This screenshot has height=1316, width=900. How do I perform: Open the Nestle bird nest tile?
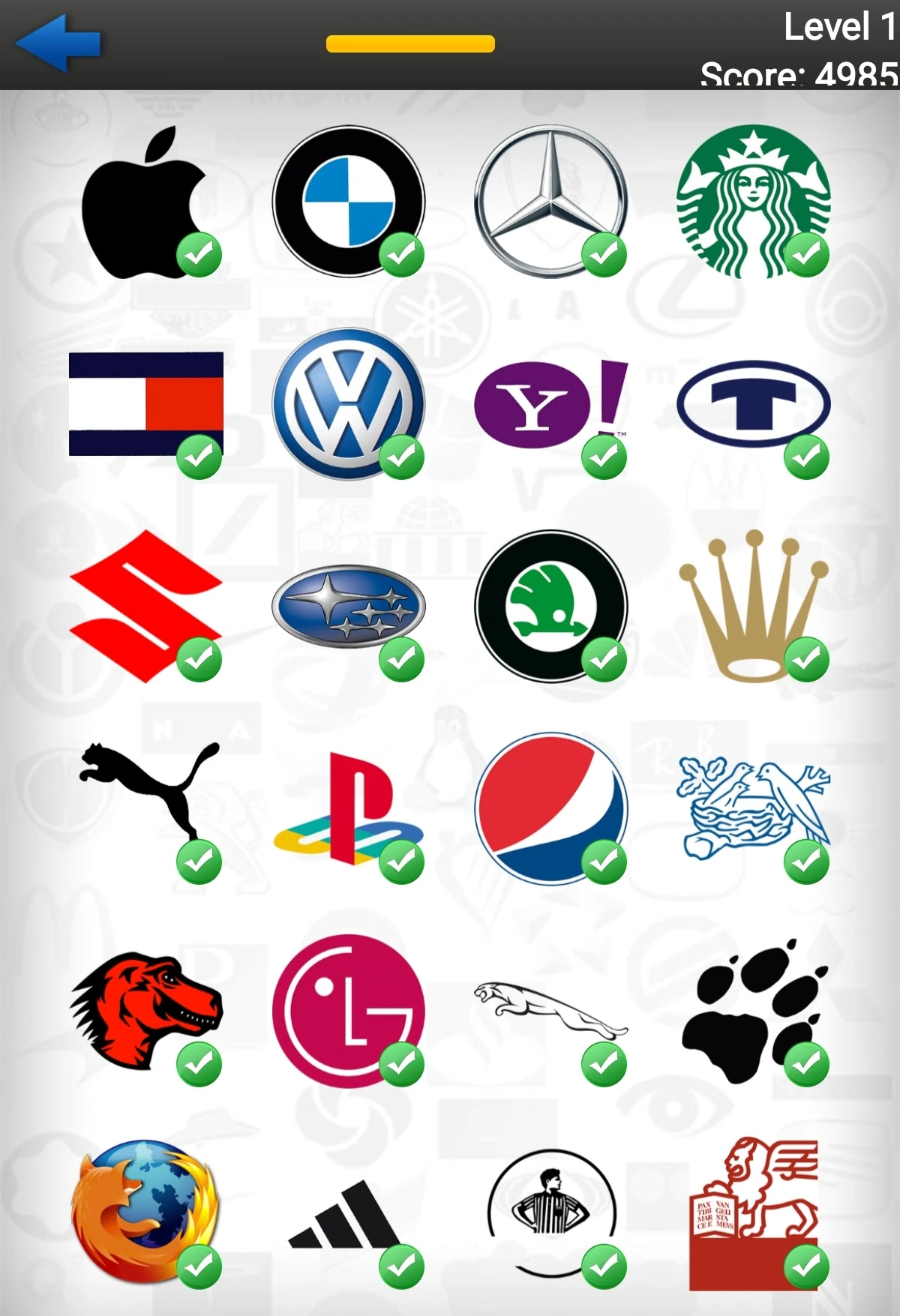[x=753, y=808]
